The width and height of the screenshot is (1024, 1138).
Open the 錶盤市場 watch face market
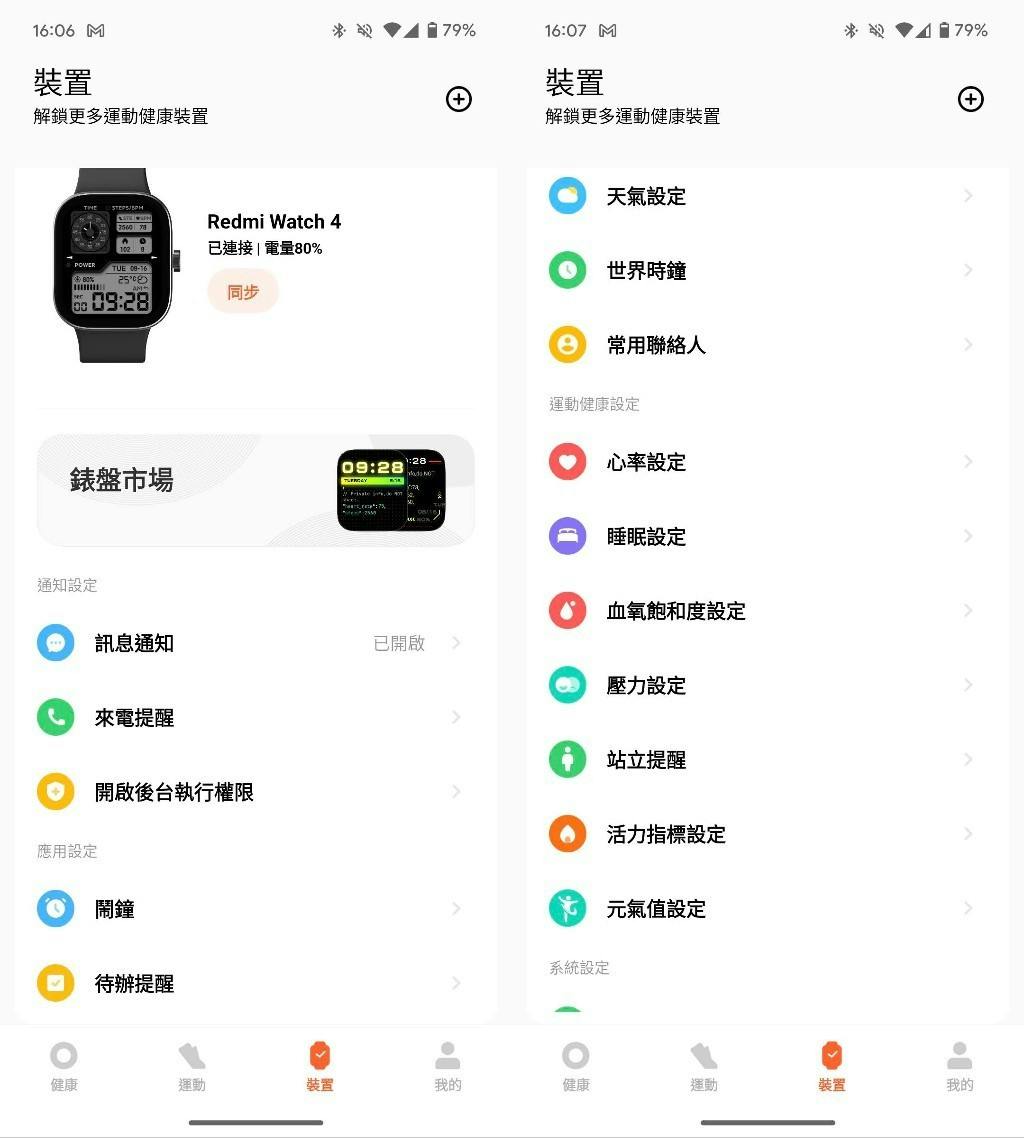(256, 490)
